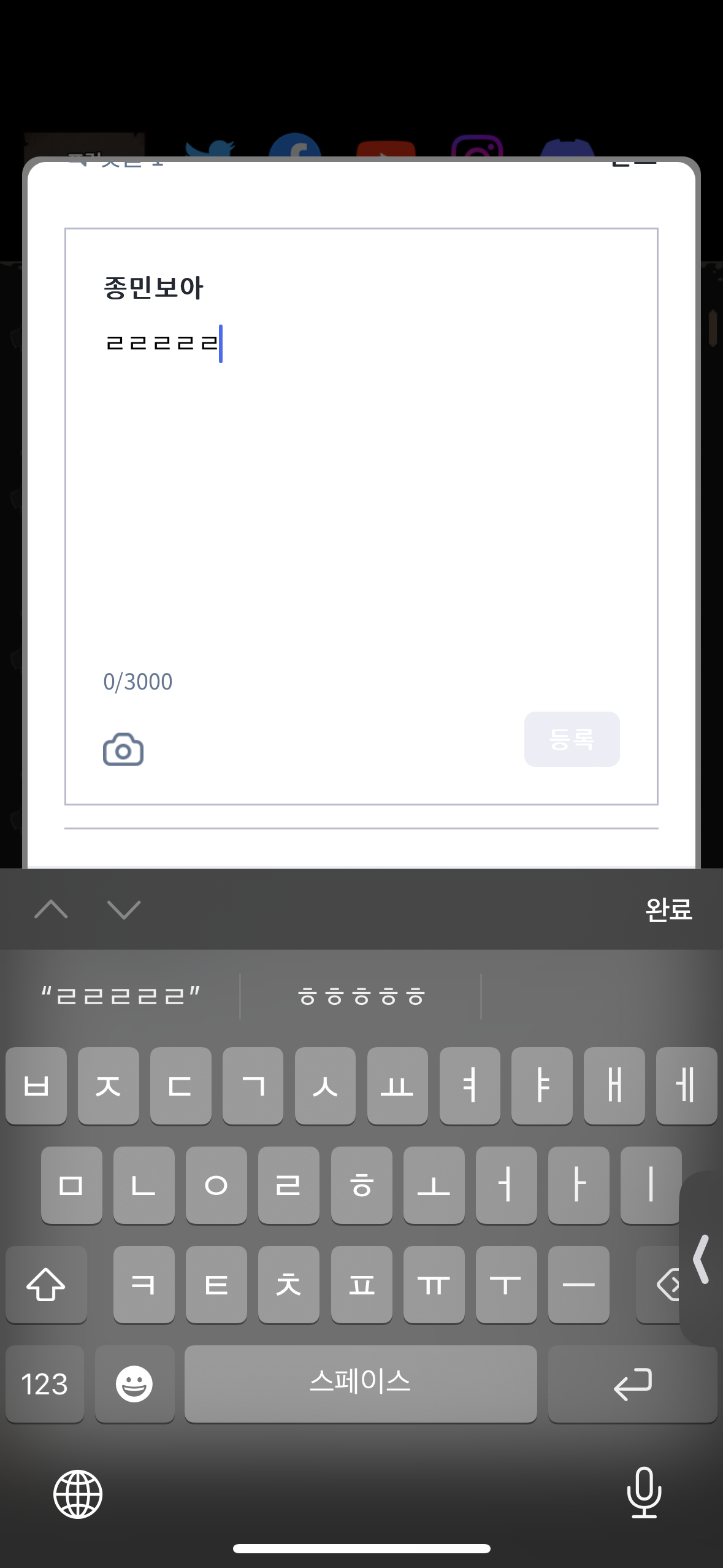Jump to previous field with up arrow
Image resolution: width=723 pixels, height=1568 pixels.
52,909
